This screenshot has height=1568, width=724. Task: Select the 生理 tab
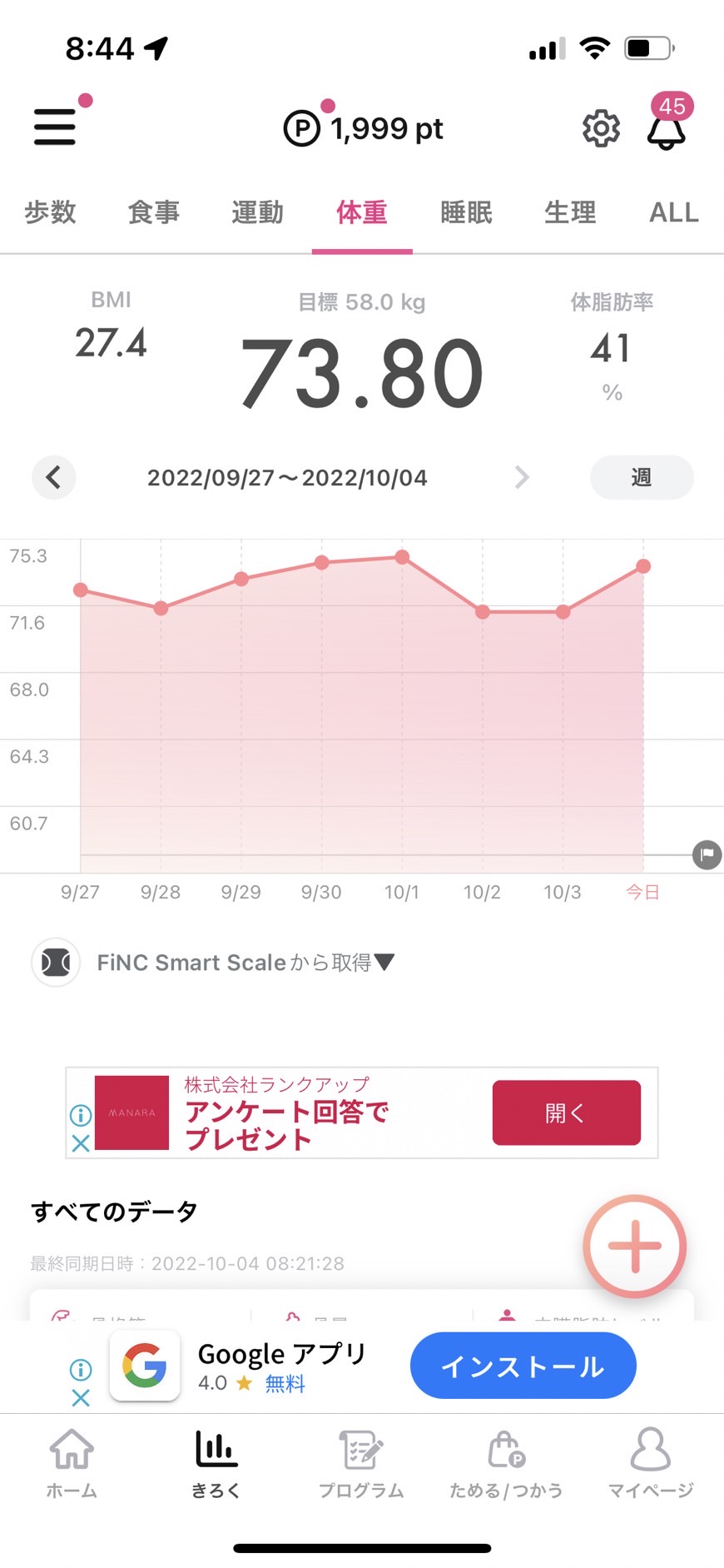(x=571, y=212)
